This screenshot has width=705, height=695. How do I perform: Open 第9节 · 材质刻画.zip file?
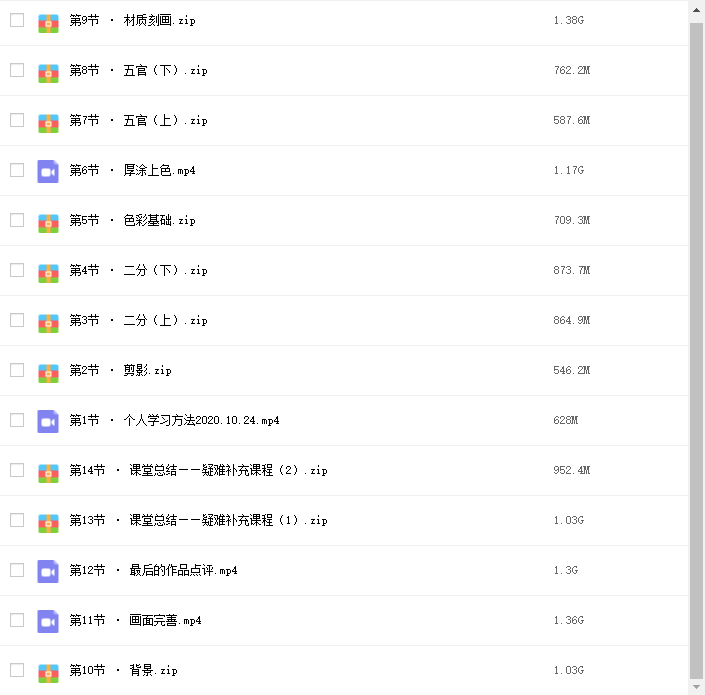tap(132, 21)
